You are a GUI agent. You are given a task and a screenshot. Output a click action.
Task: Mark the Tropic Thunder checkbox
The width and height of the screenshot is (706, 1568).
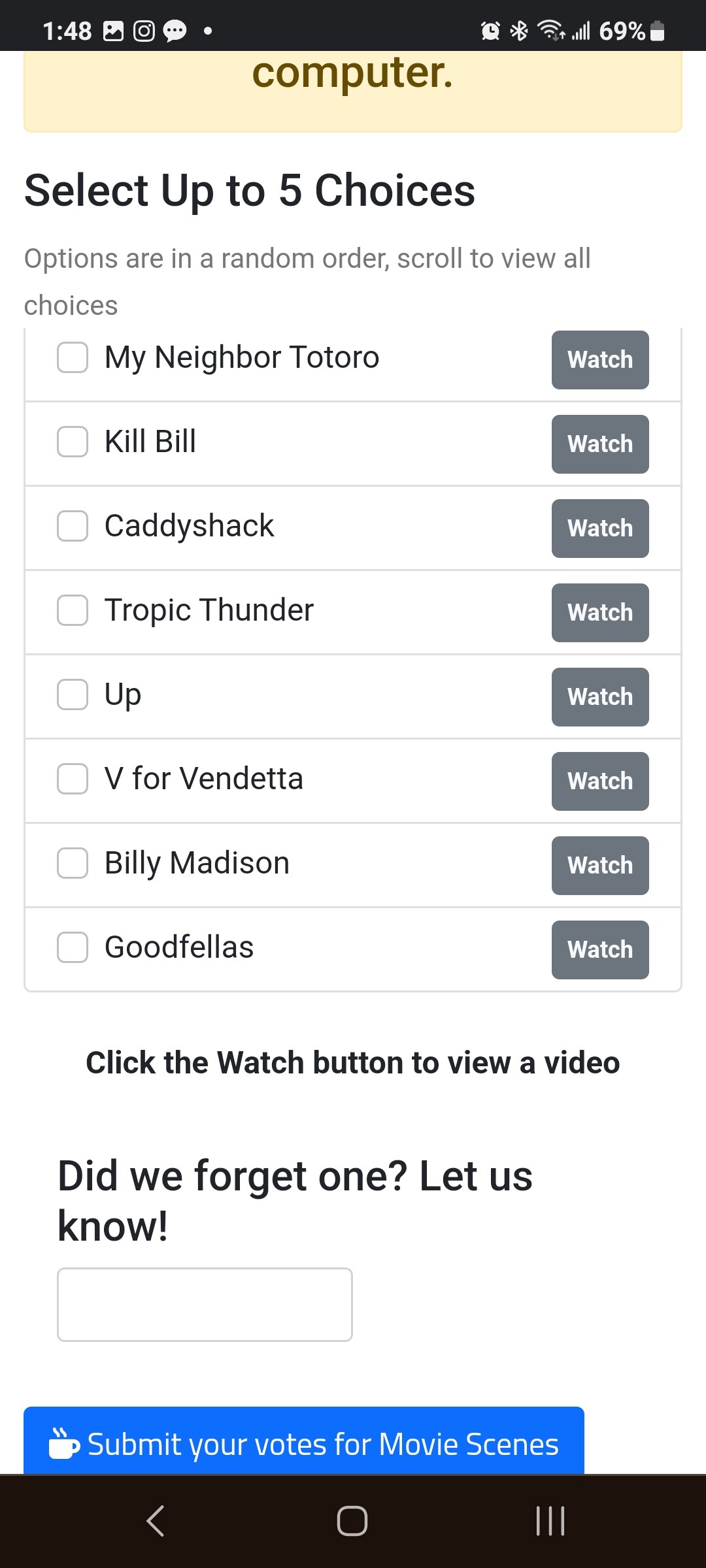pos(73,610)
